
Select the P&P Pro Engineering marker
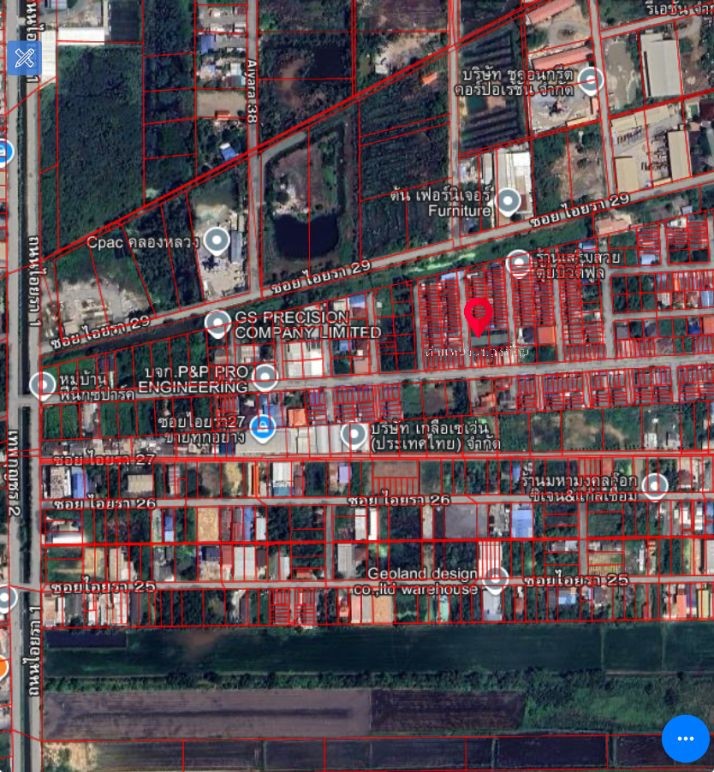(265, 377)
